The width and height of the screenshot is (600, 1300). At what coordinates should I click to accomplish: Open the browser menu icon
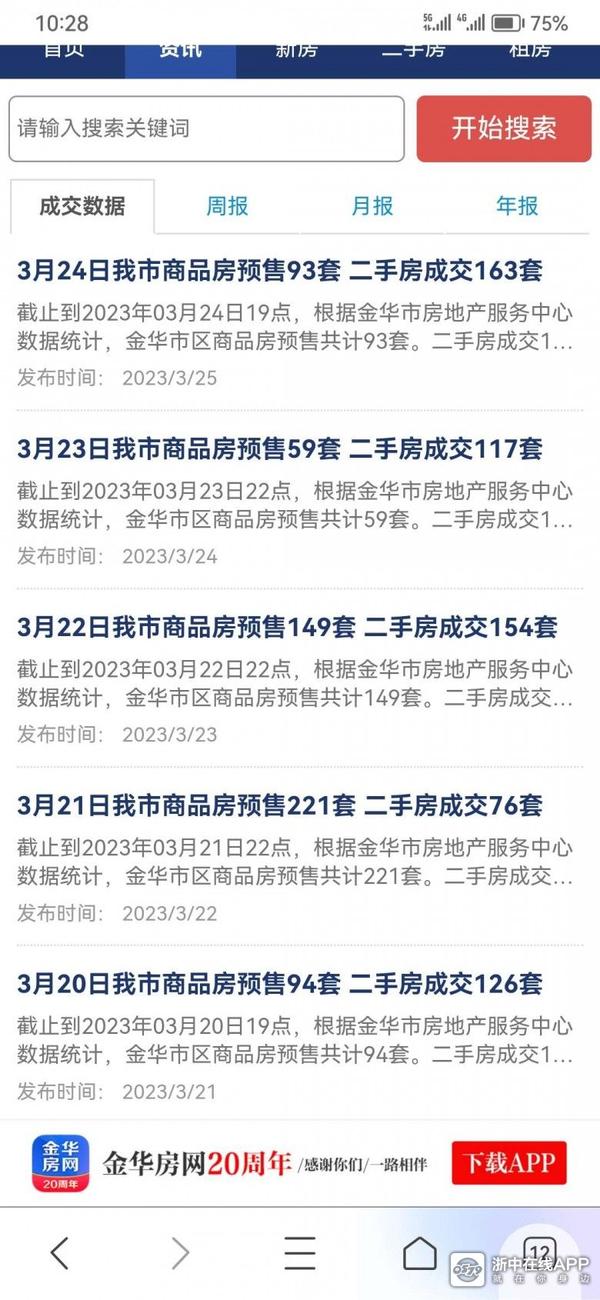click(299, 1253)
